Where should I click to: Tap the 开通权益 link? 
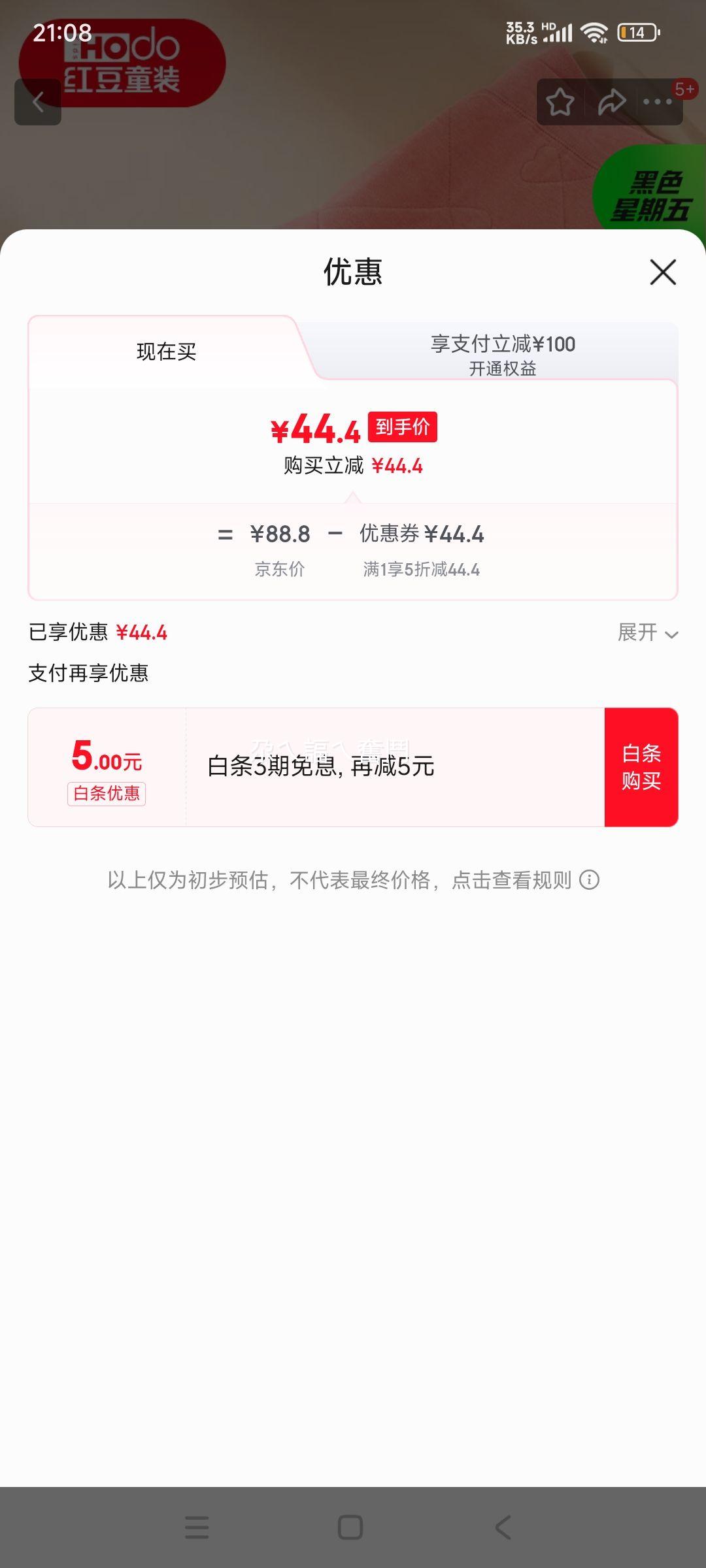tap(503, 369)
